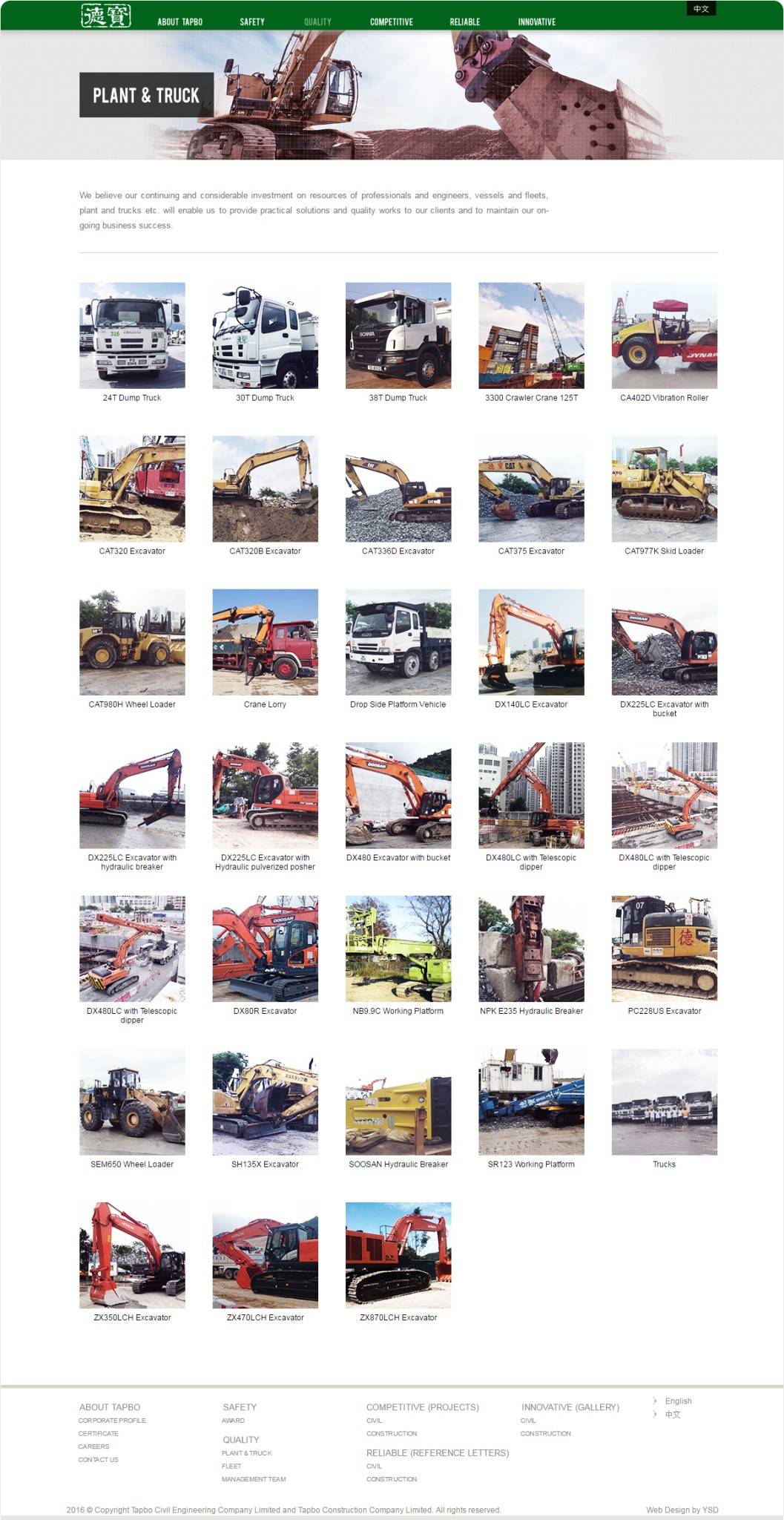The height and width of the screenshot is (1520, 784).
Task: Open the Reliable section
Action: tap(464, 22)
